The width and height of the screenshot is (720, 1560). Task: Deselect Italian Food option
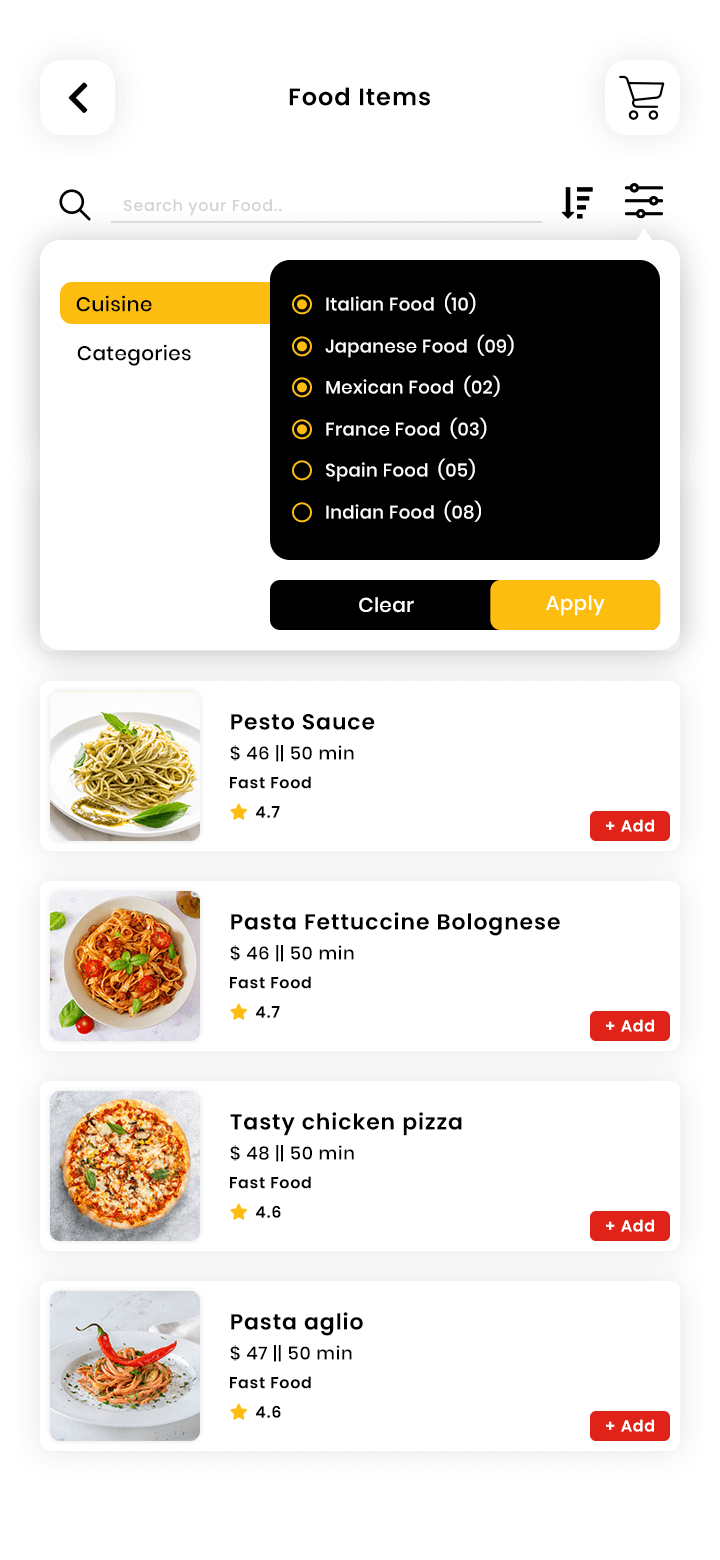point(384,304)
